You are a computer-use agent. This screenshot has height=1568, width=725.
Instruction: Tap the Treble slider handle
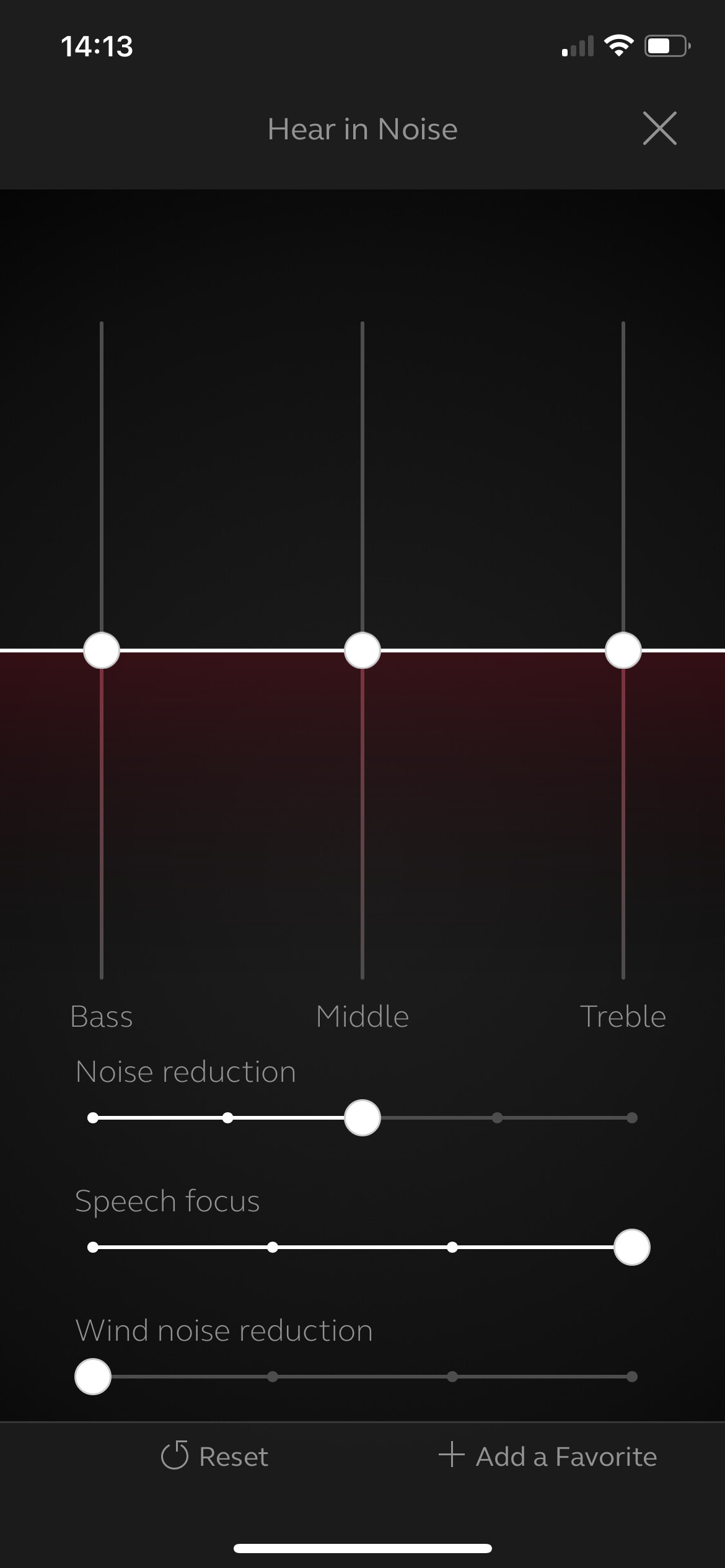point(623,650)
